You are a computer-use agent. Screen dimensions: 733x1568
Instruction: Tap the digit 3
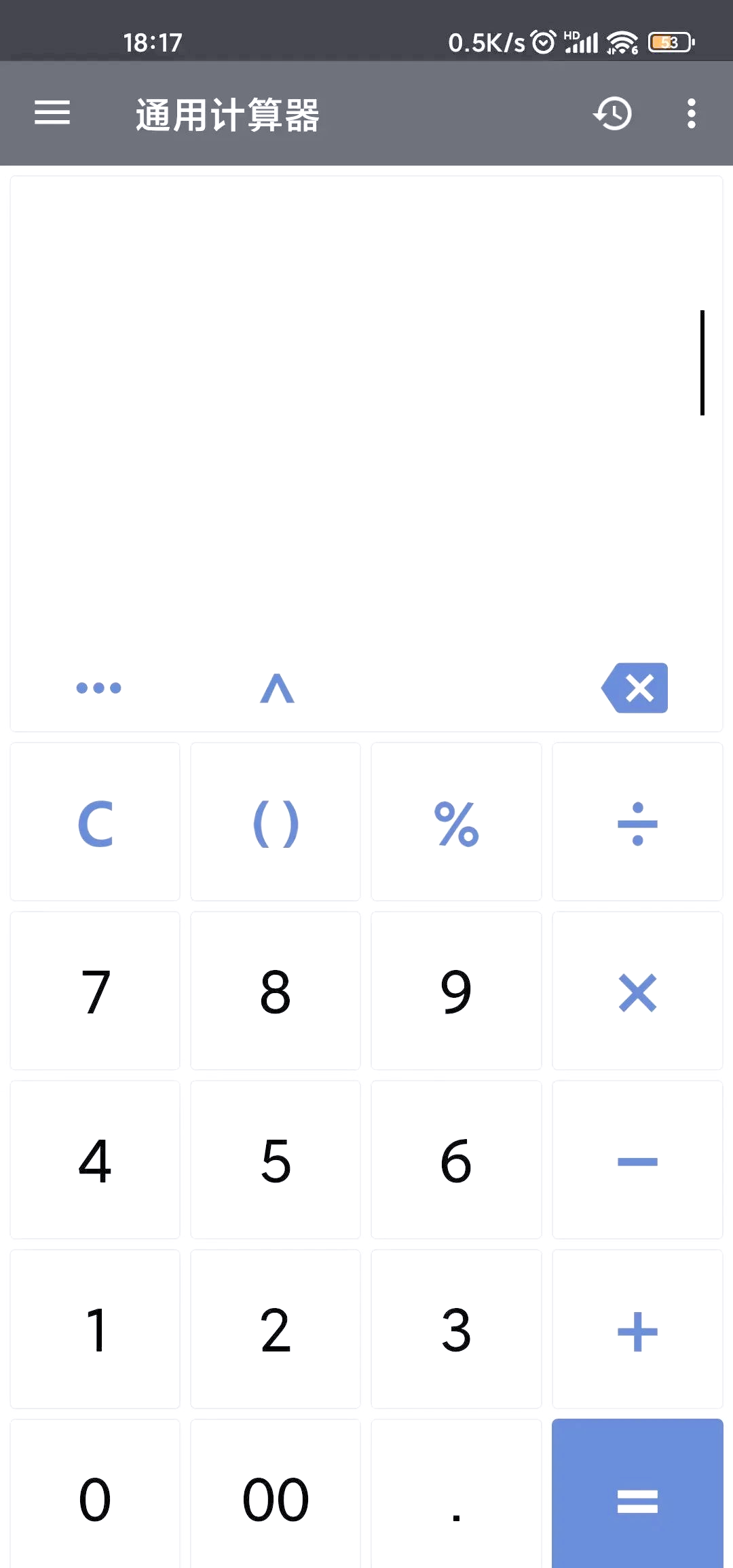456,1329
